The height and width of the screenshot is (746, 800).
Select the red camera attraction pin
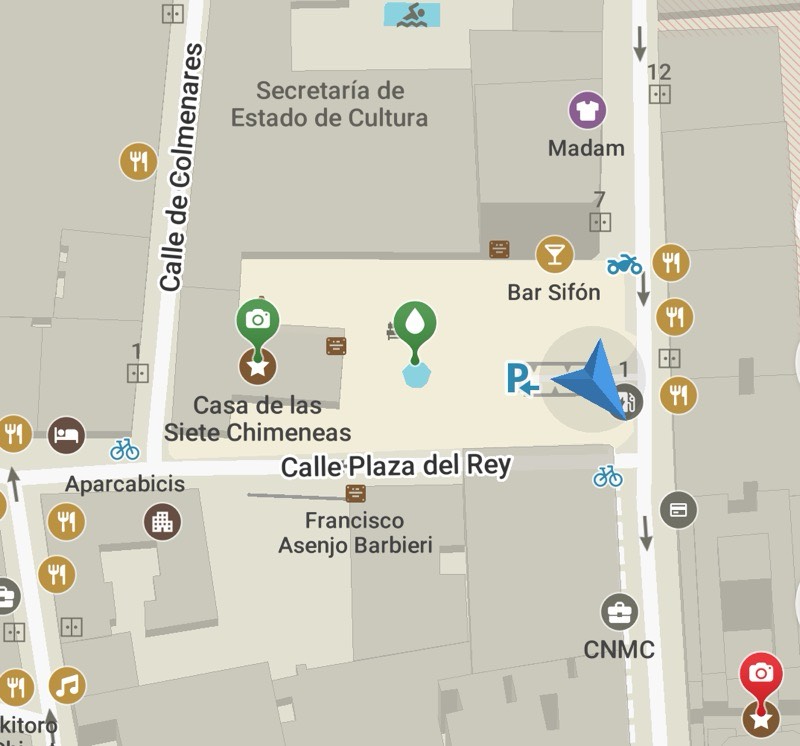coord(761,672)
